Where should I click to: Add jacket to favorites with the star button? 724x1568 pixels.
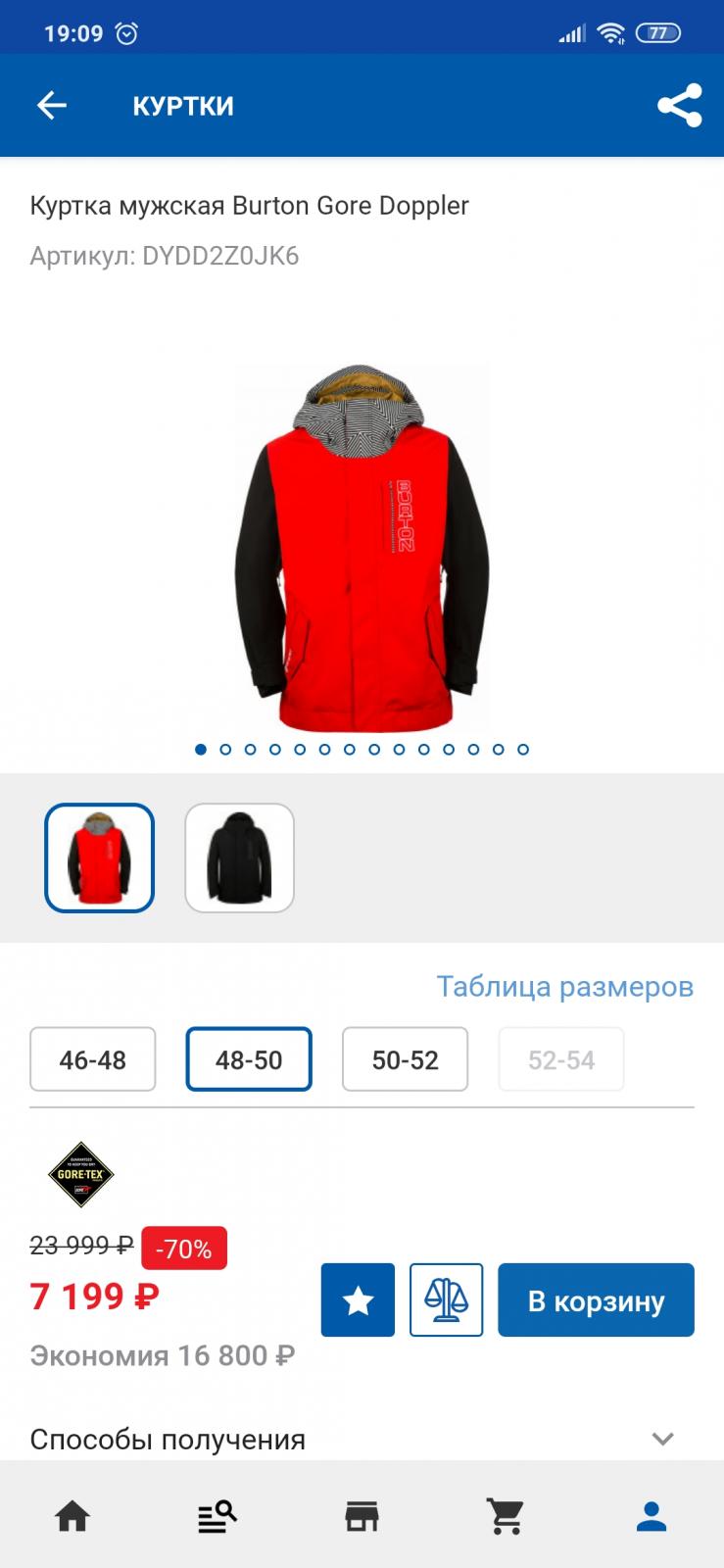pos(358,1300)
